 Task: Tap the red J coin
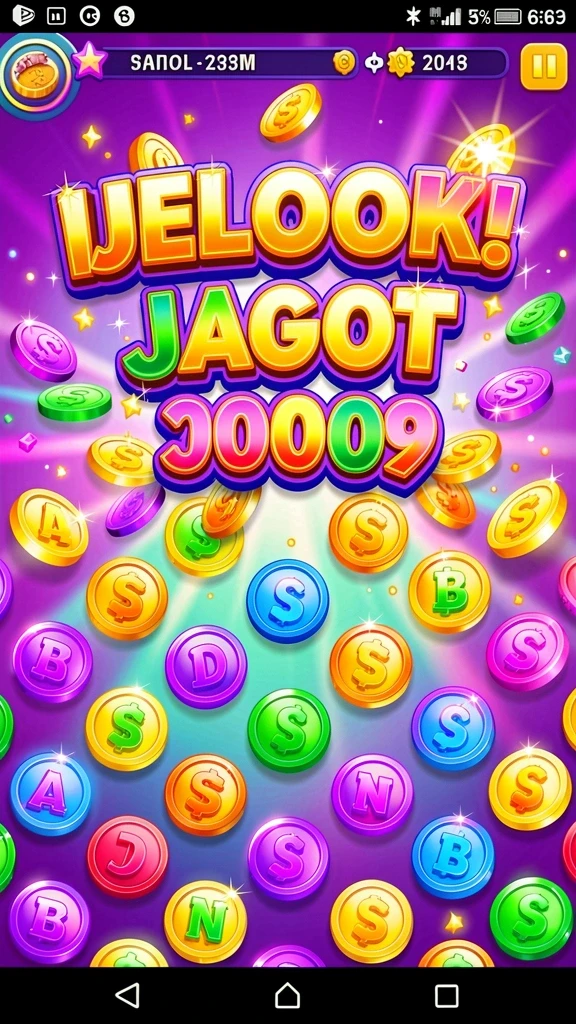[127, 856]
